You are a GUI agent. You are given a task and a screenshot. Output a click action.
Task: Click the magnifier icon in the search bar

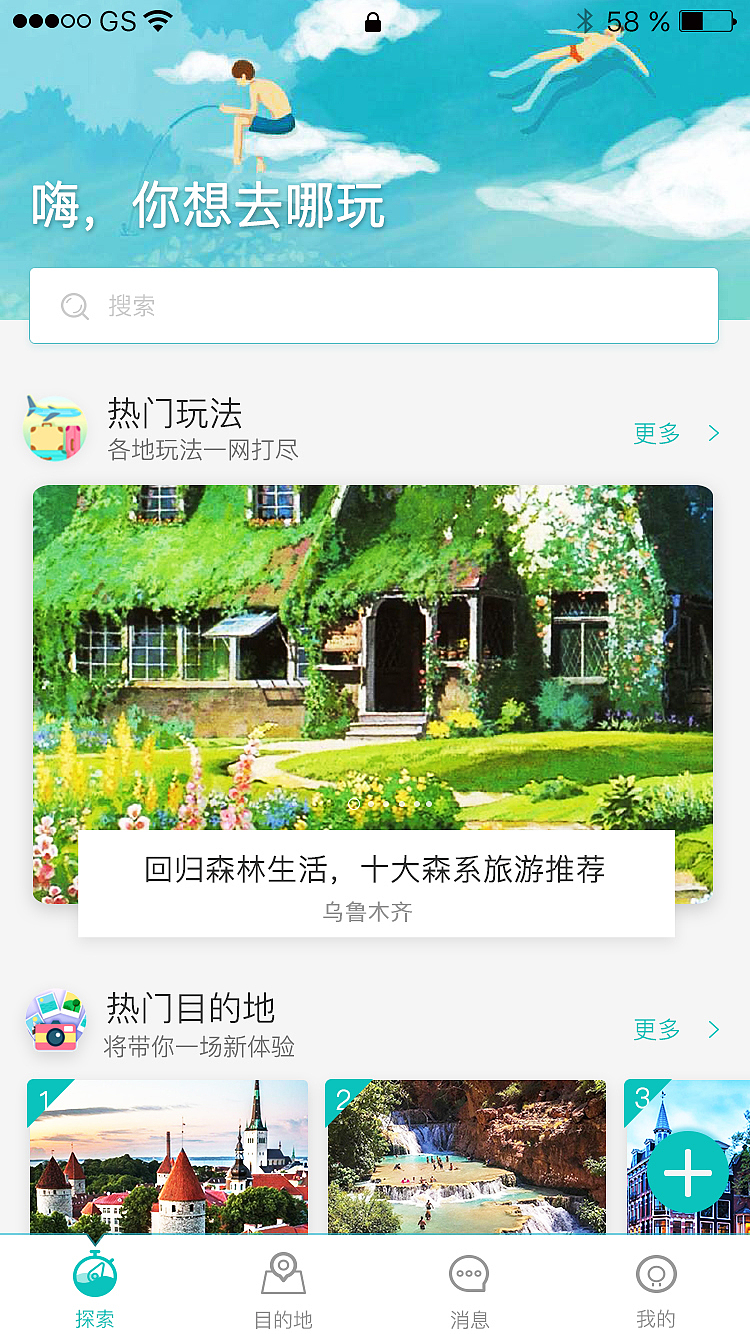click(x=73, y=305)
